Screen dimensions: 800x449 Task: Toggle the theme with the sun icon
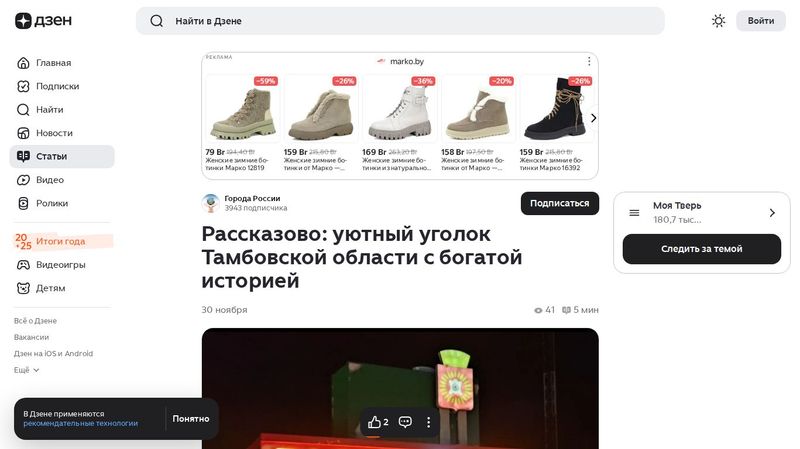tap(718, 21)
